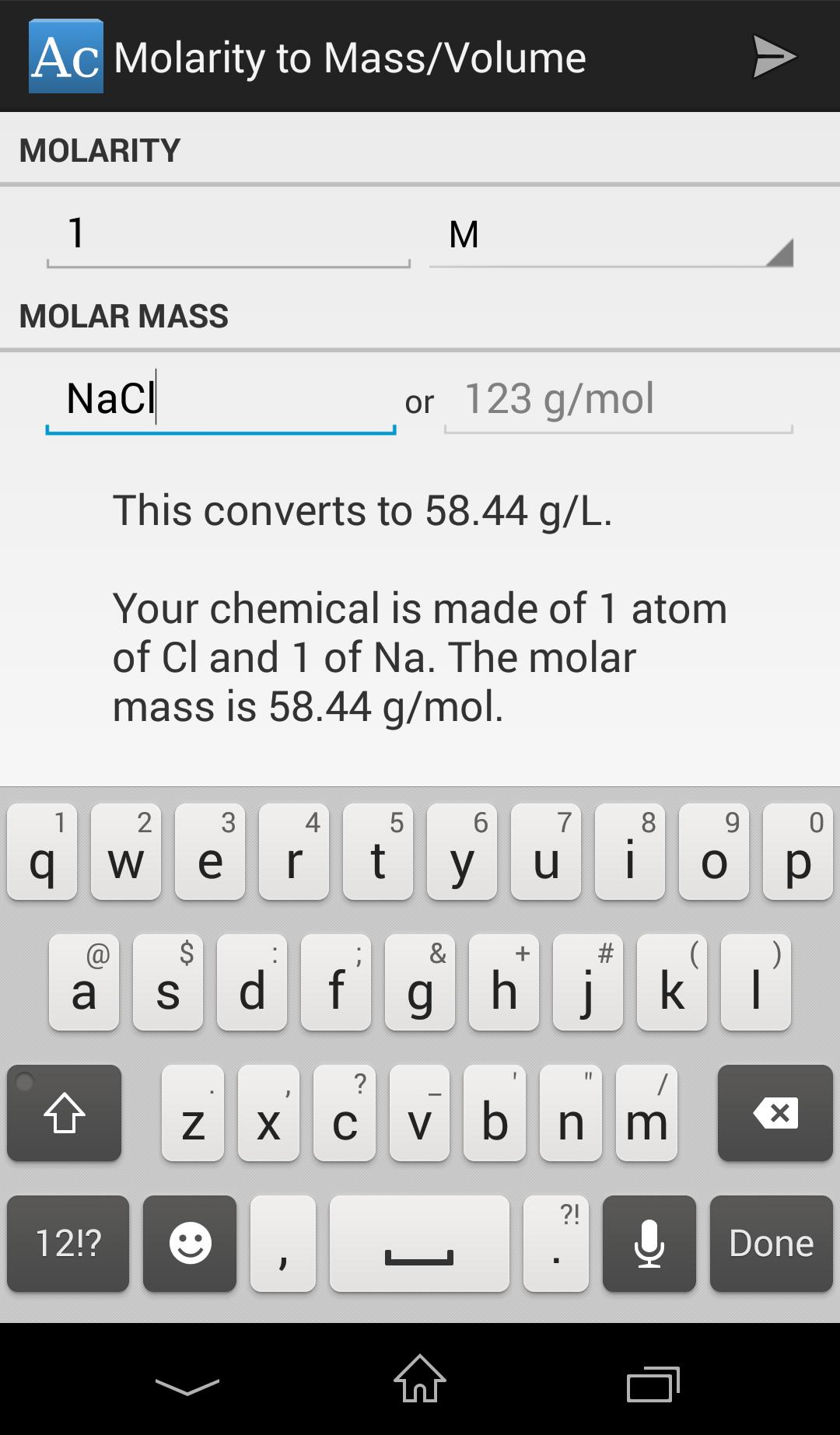The width and height of the screenshot is (840, 1435).
Task: Tap the Ac app icon
Action: pos(66,57)
